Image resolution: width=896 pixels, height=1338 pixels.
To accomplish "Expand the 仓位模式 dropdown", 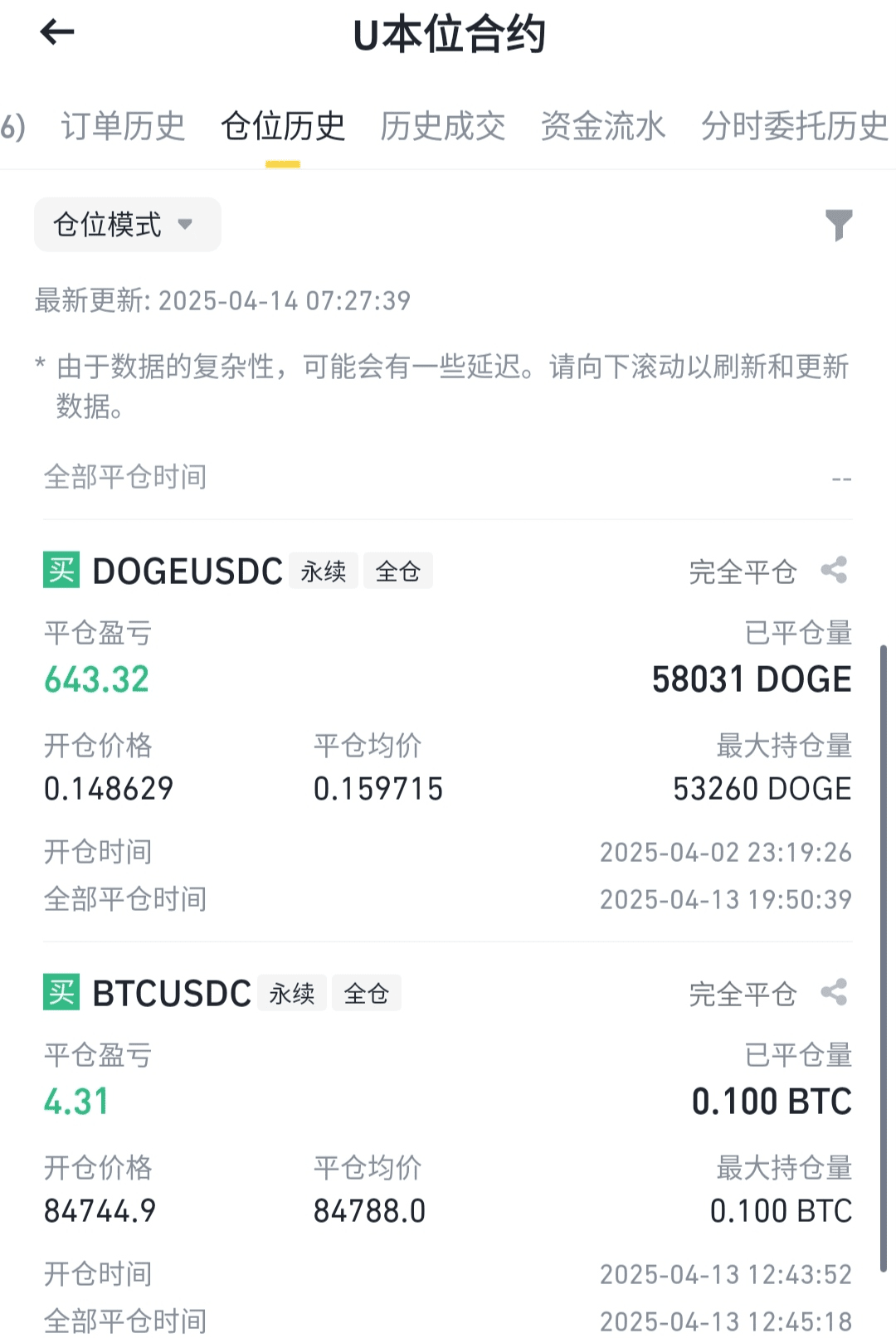I will [127, 225].
